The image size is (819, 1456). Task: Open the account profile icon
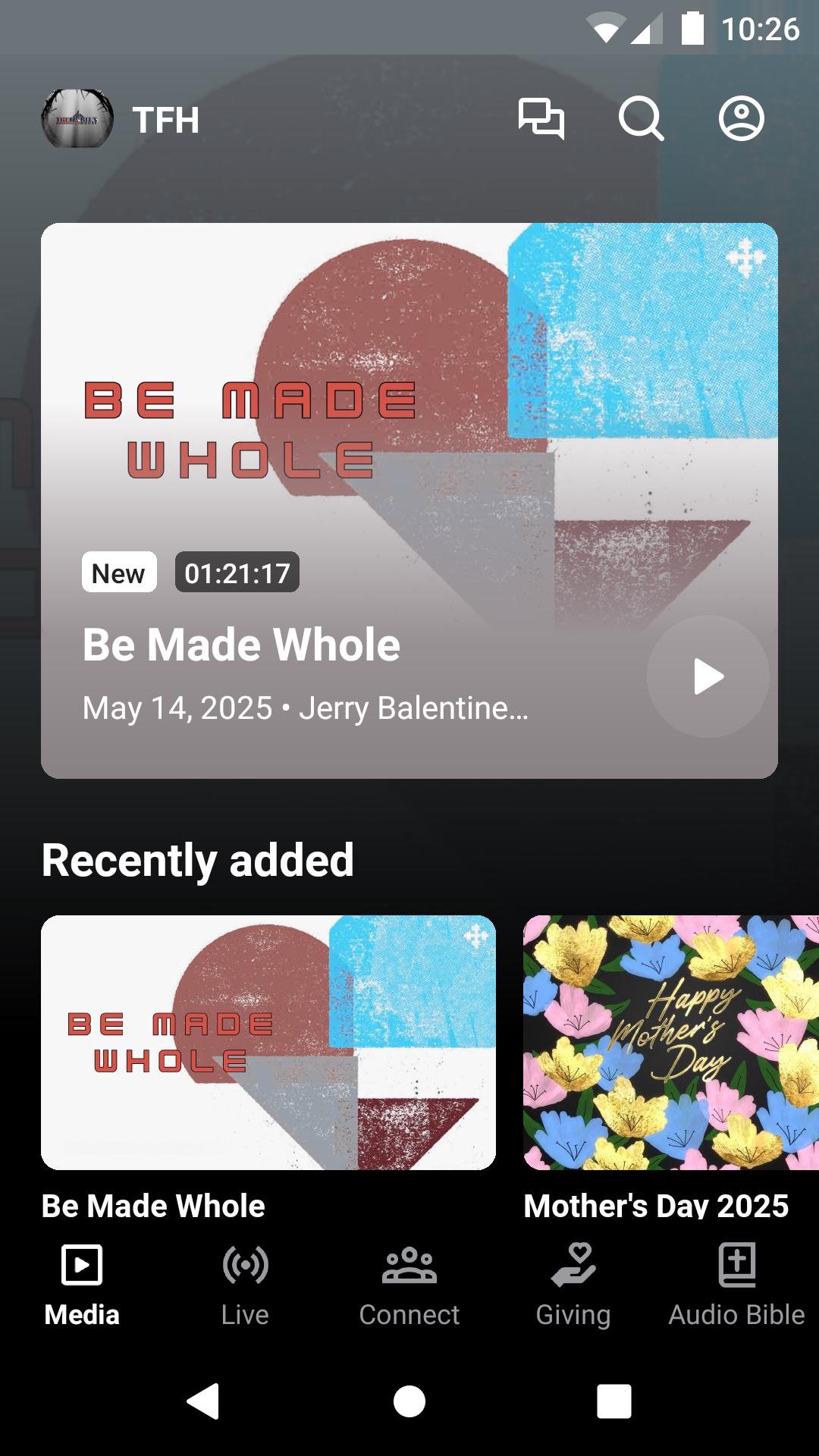(741, 119)
